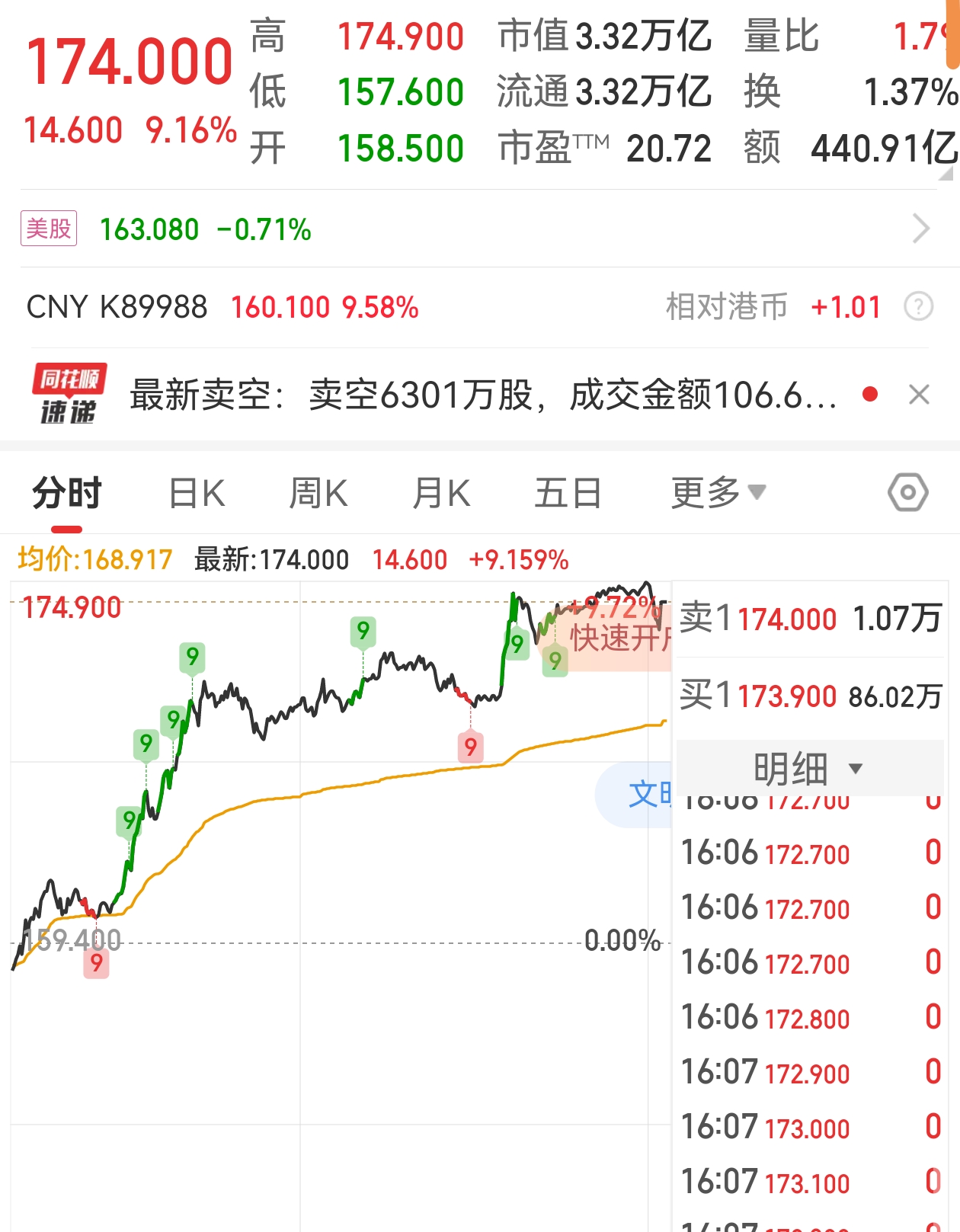
Task: Open the 买1 buy quote row
Action: tap(809, 696)
